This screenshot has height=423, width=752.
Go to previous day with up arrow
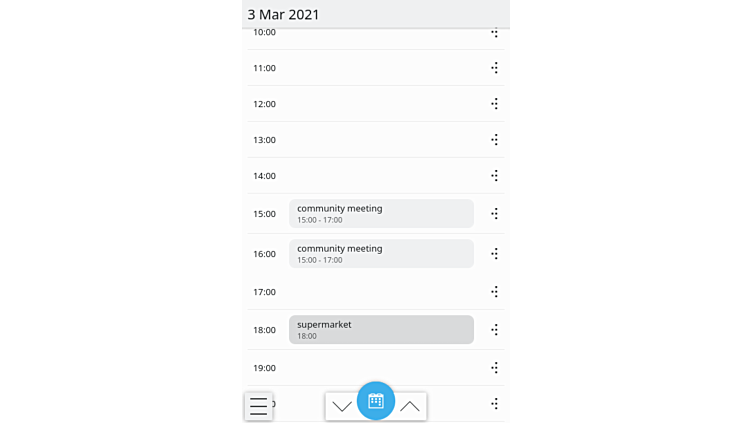click(410, 406)
